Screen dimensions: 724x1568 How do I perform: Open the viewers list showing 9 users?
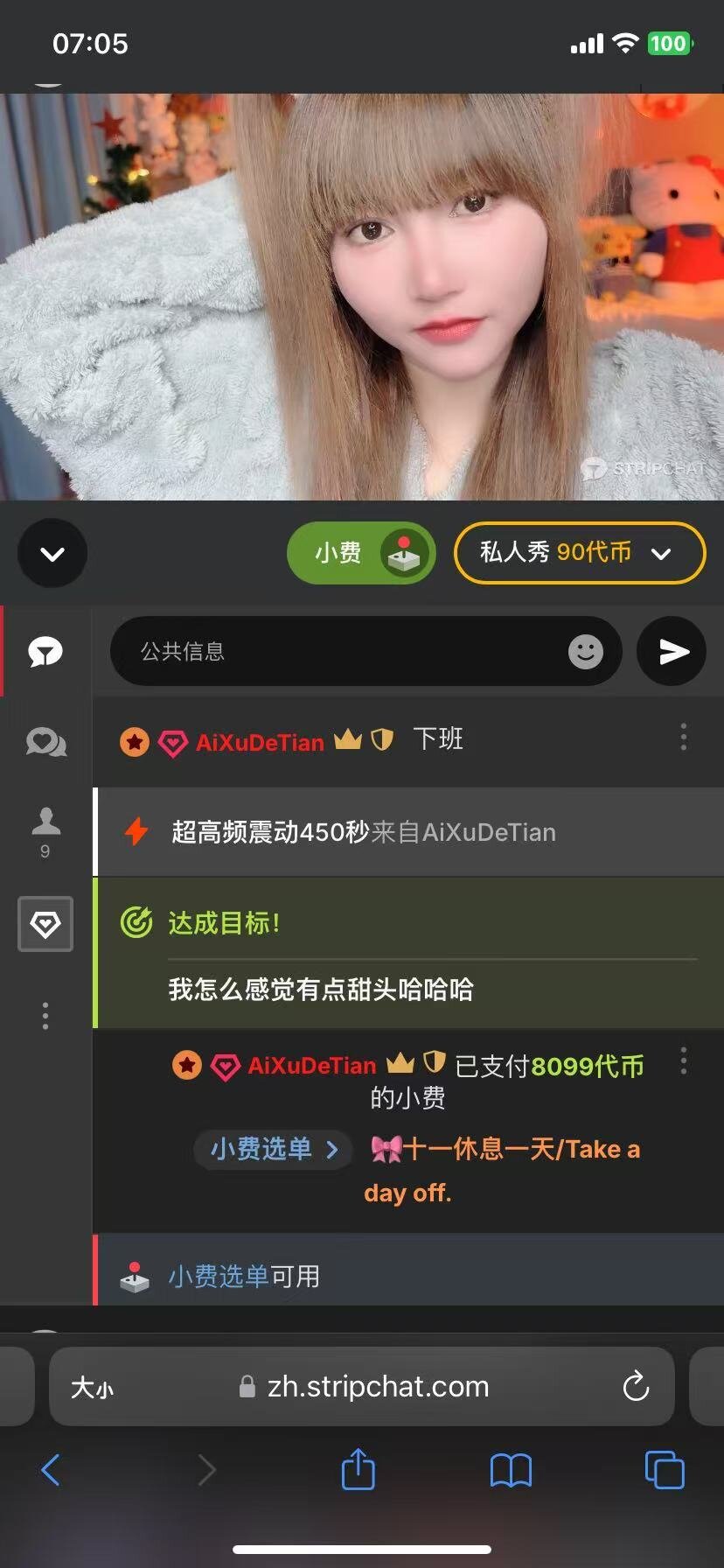(45, 831)
